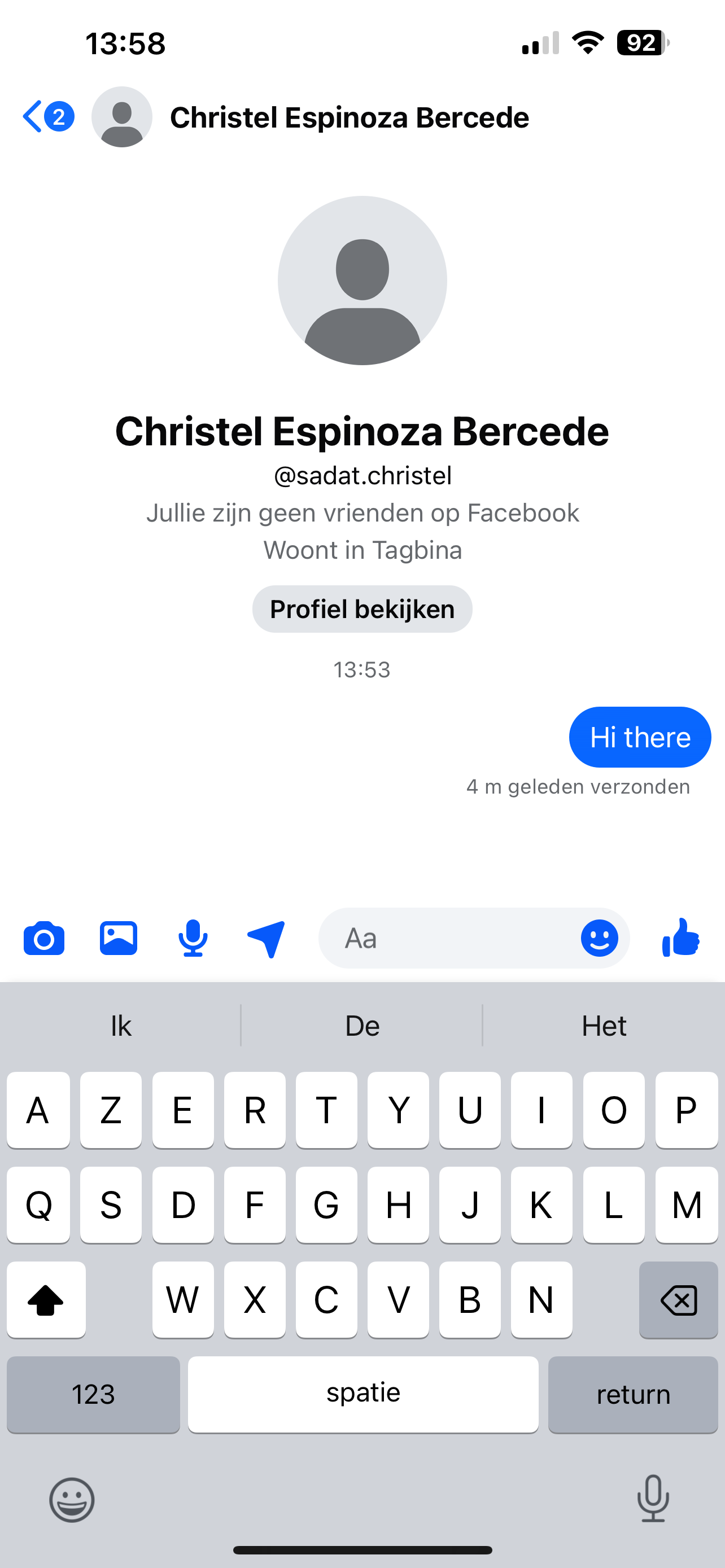Tap the Profiel bekijken button
725x1568 pixels.
pos(362,609)
